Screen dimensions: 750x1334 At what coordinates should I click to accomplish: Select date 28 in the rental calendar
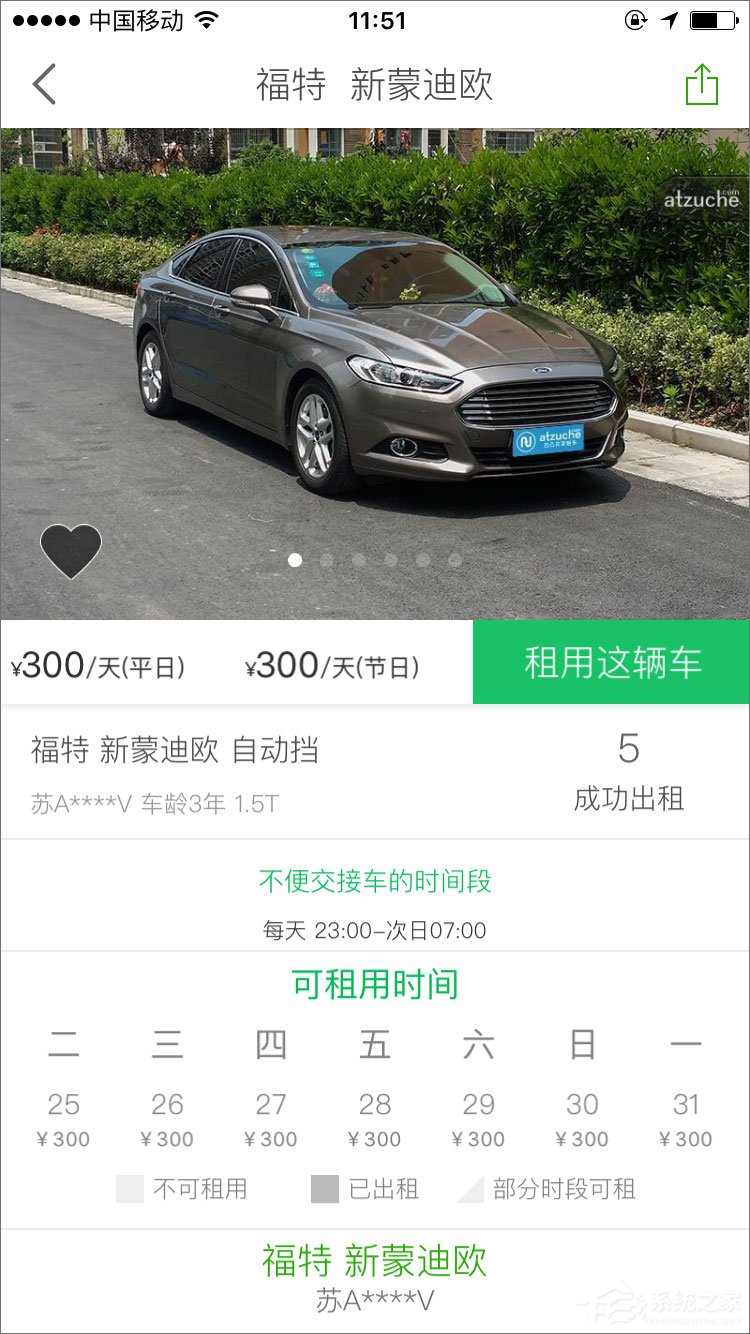point(375,1119)
